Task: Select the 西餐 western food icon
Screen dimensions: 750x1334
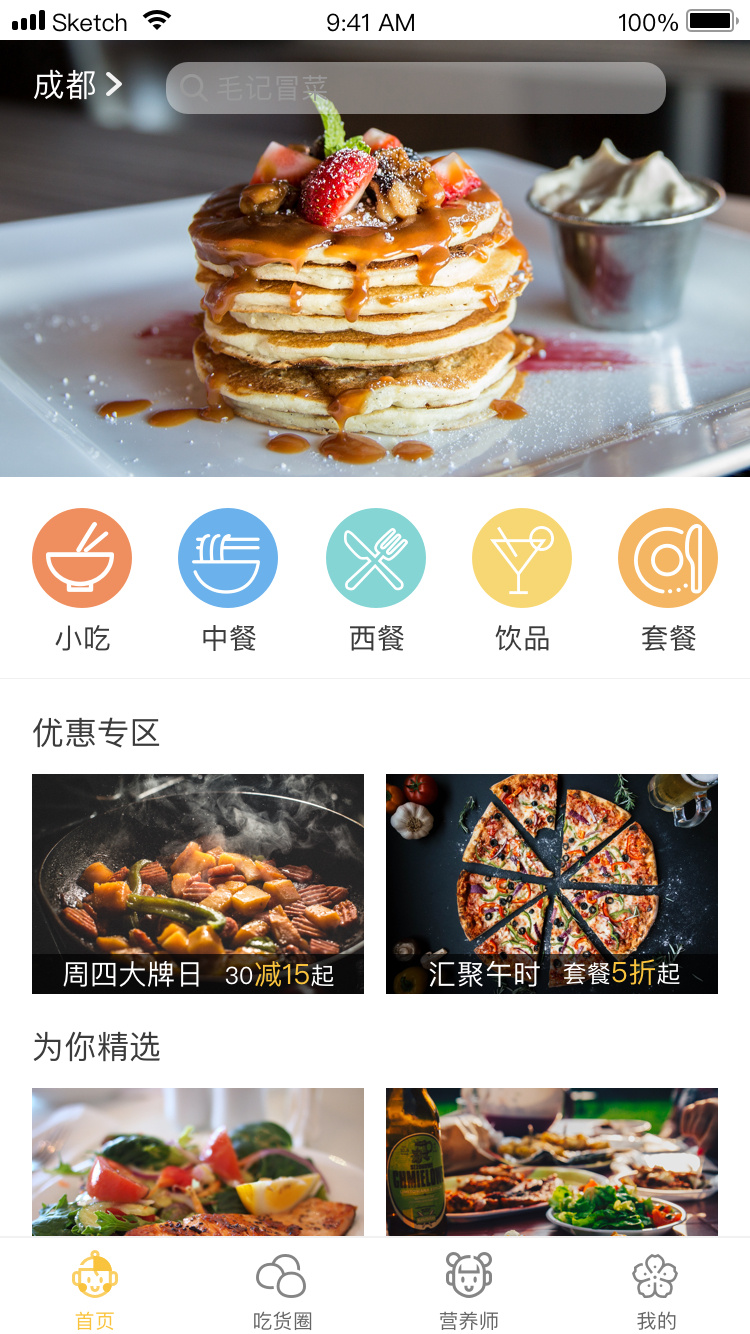Action: (376, 557)
